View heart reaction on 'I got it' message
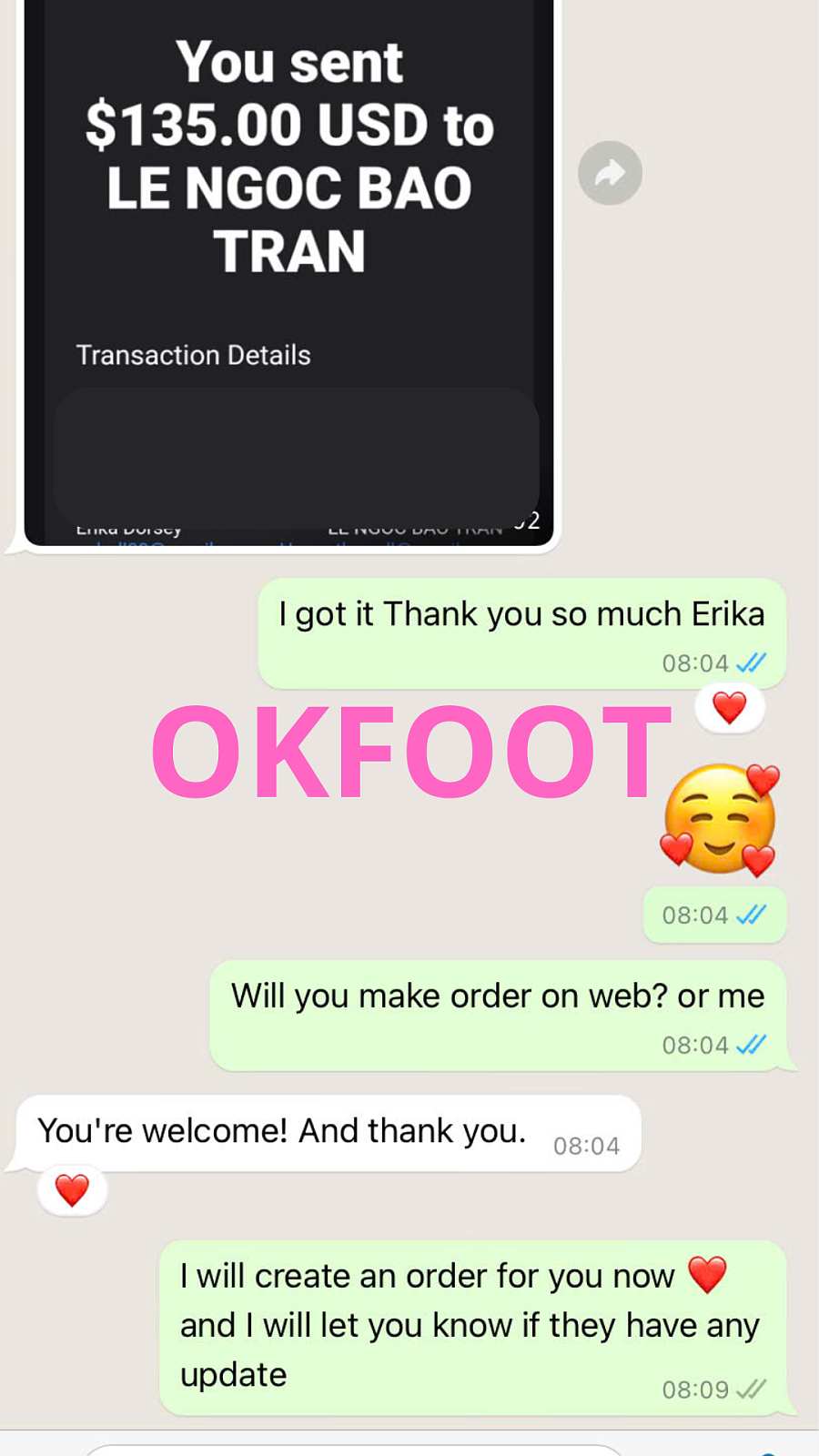The image size is (819, 1456). (x=729, y=708)
